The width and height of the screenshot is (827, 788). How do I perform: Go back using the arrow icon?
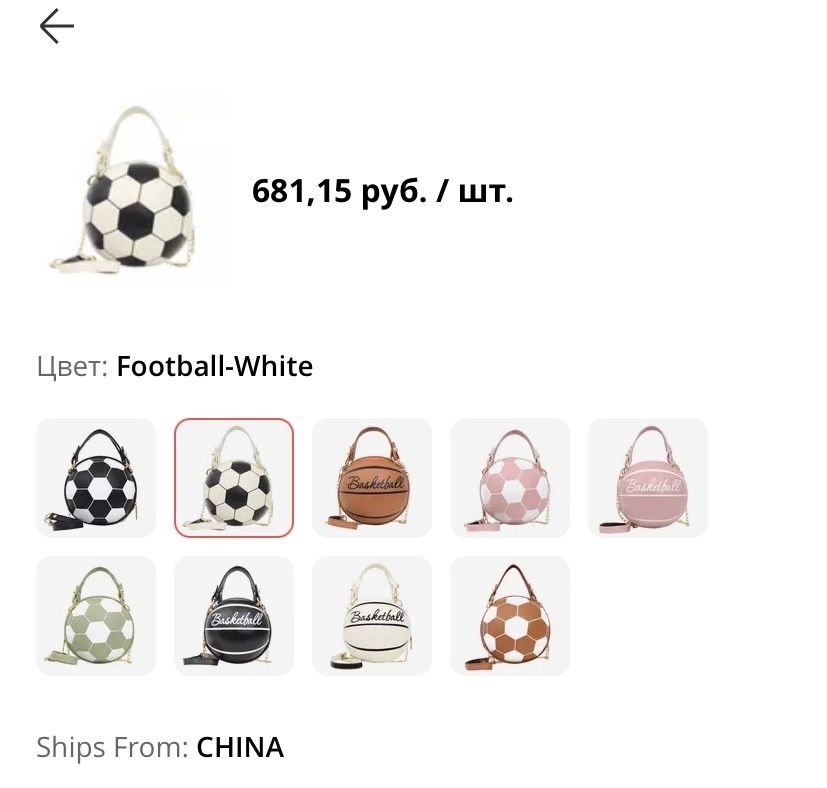[x=57, y=26]
